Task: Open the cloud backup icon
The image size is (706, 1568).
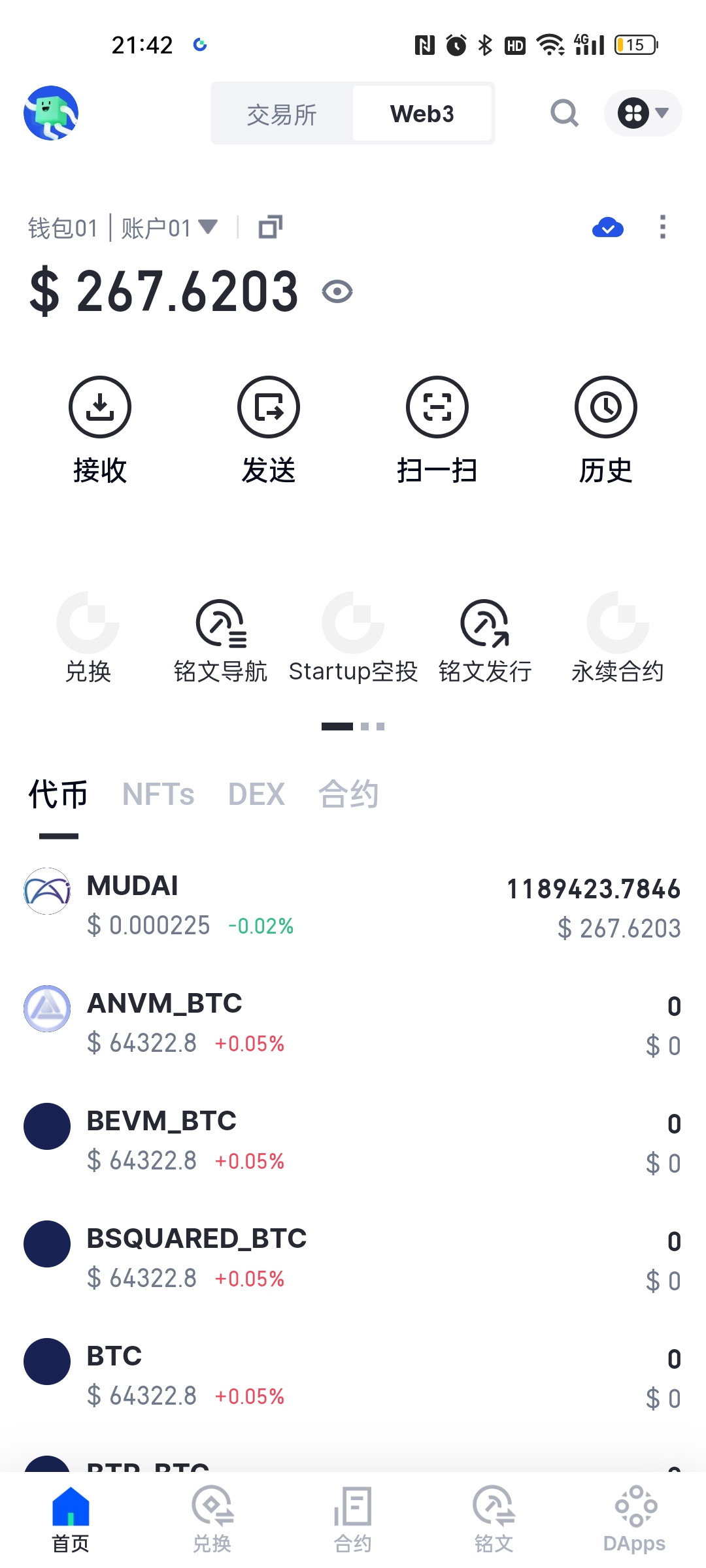Action: tap(608, 227)
